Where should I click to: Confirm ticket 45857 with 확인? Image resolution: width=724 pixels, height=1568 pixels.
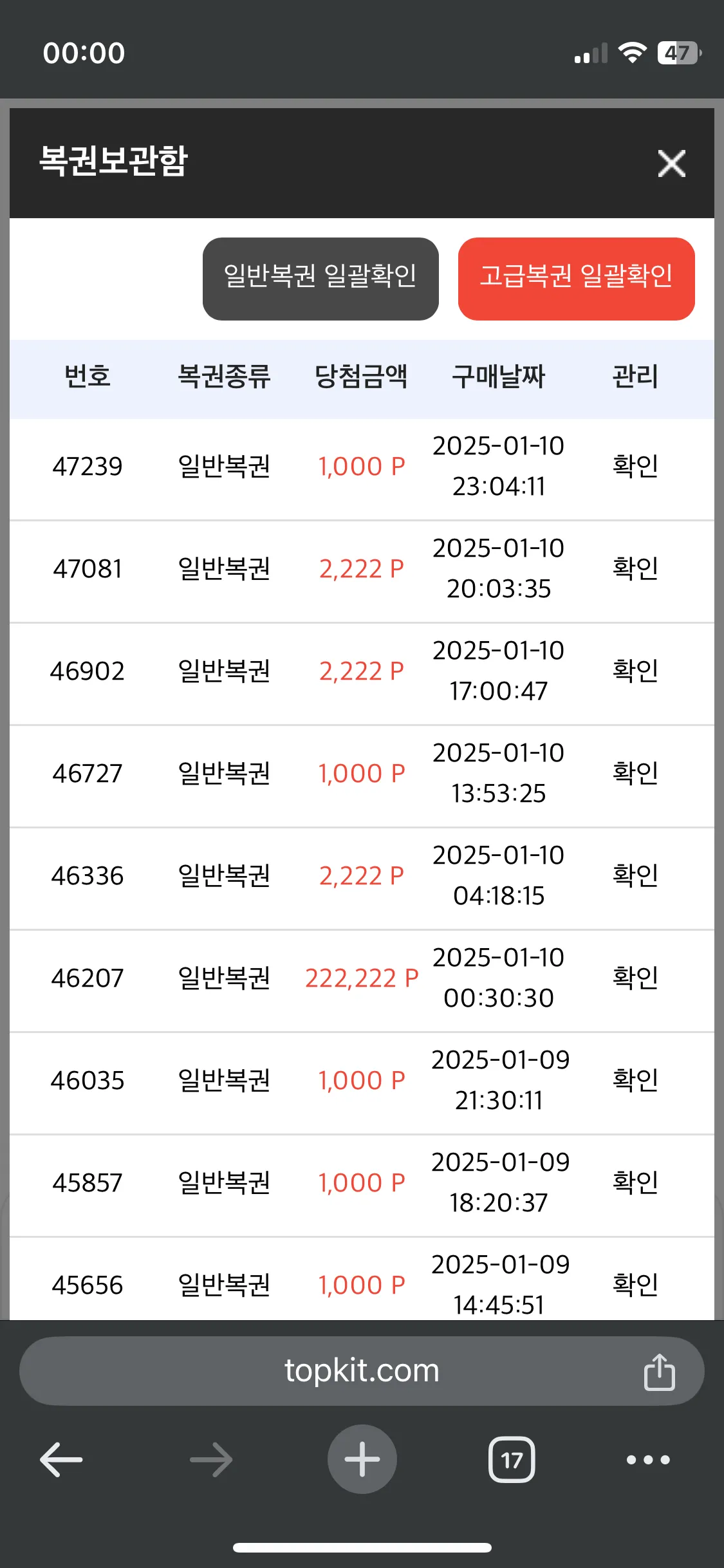635,1182
